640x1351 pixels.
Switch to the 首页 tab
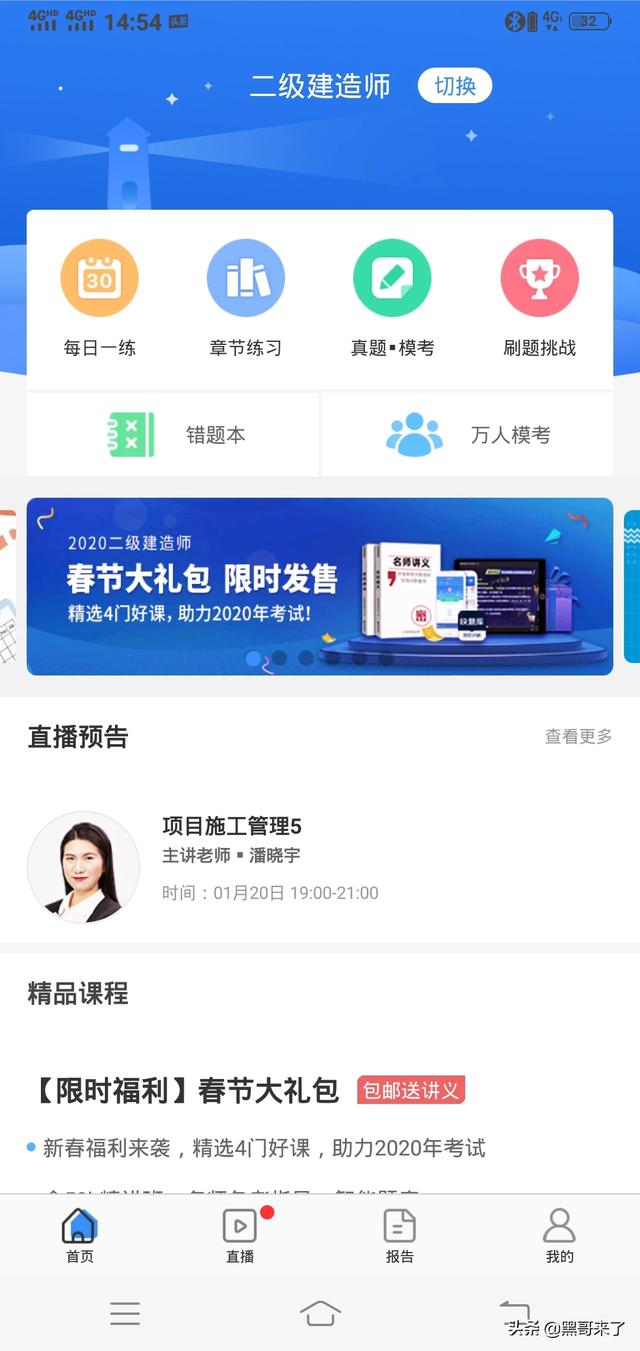80,1236
